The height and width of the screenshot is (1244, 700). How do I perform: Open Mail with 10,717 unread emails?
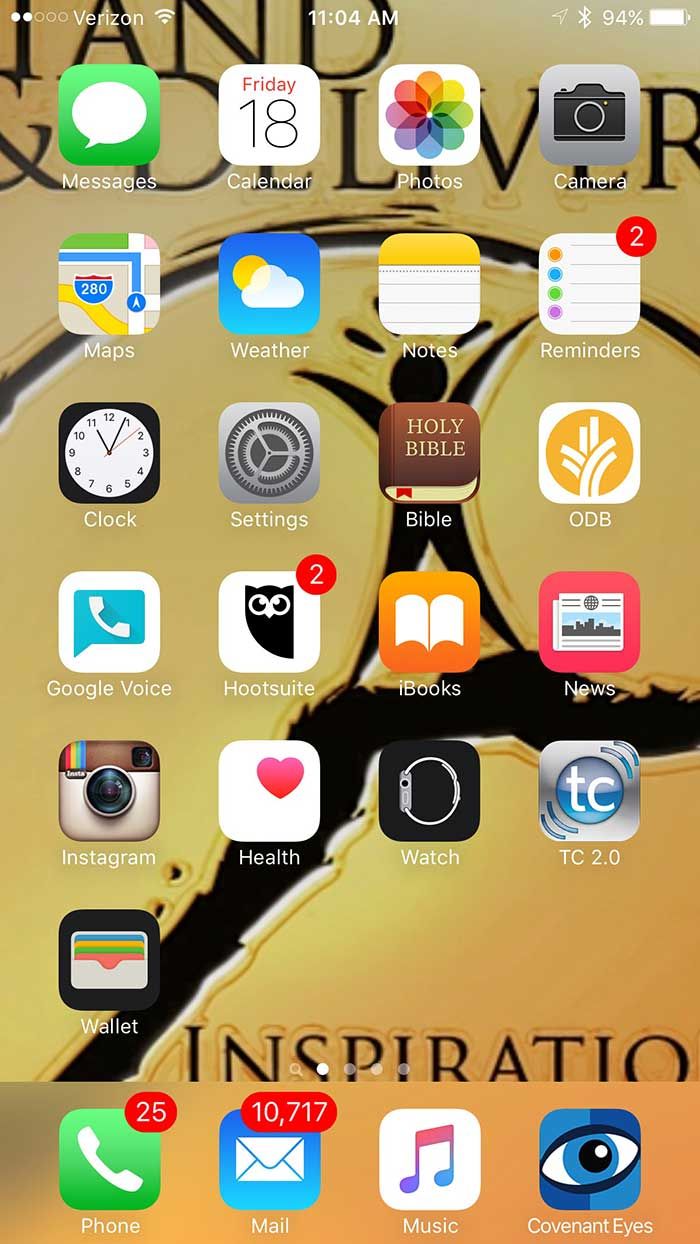(269, 1159)
